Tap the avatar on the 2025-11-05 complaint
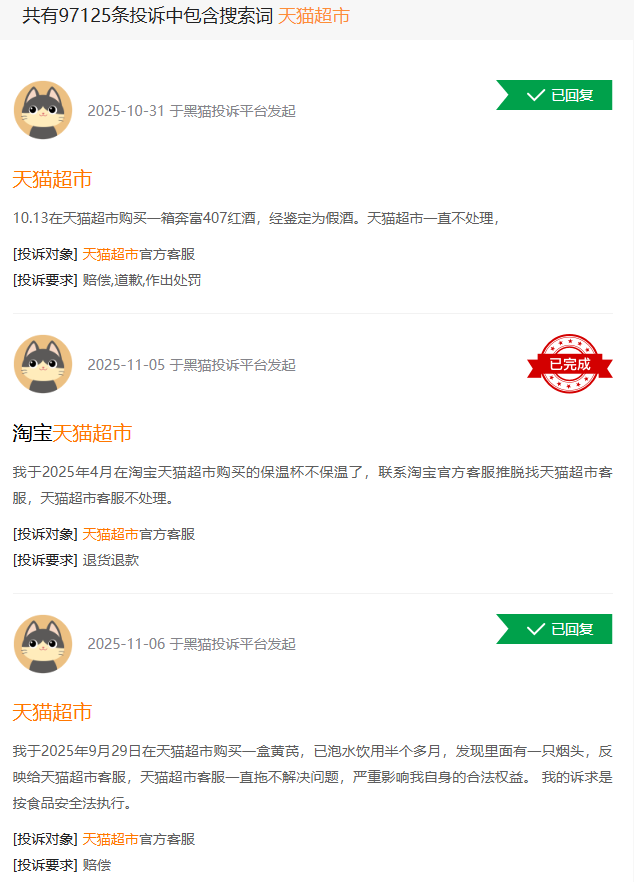This screenshot has width=634, height=882. point(43,364)
